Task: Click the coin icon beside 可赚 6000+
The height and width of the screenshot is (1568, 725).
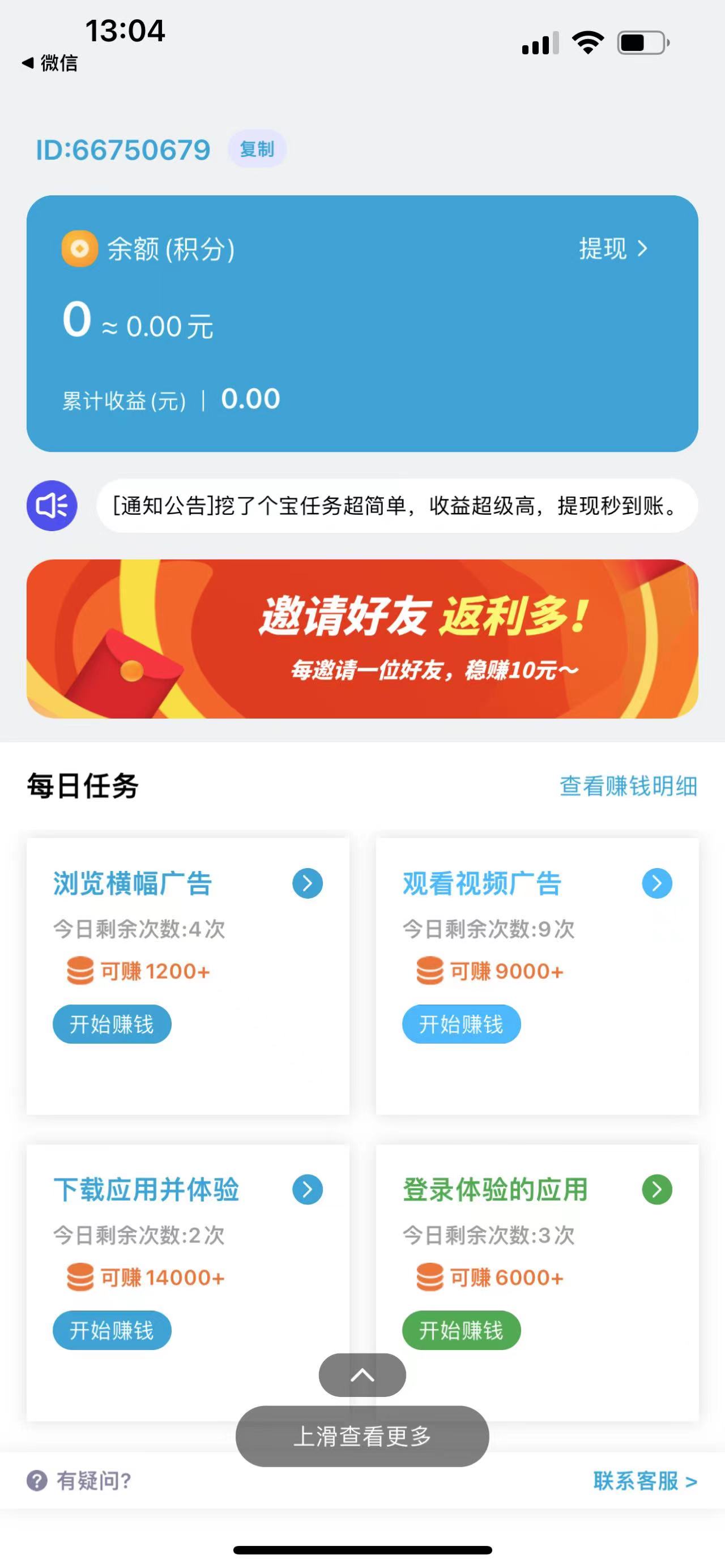Action: click(x=429, y=1277)
